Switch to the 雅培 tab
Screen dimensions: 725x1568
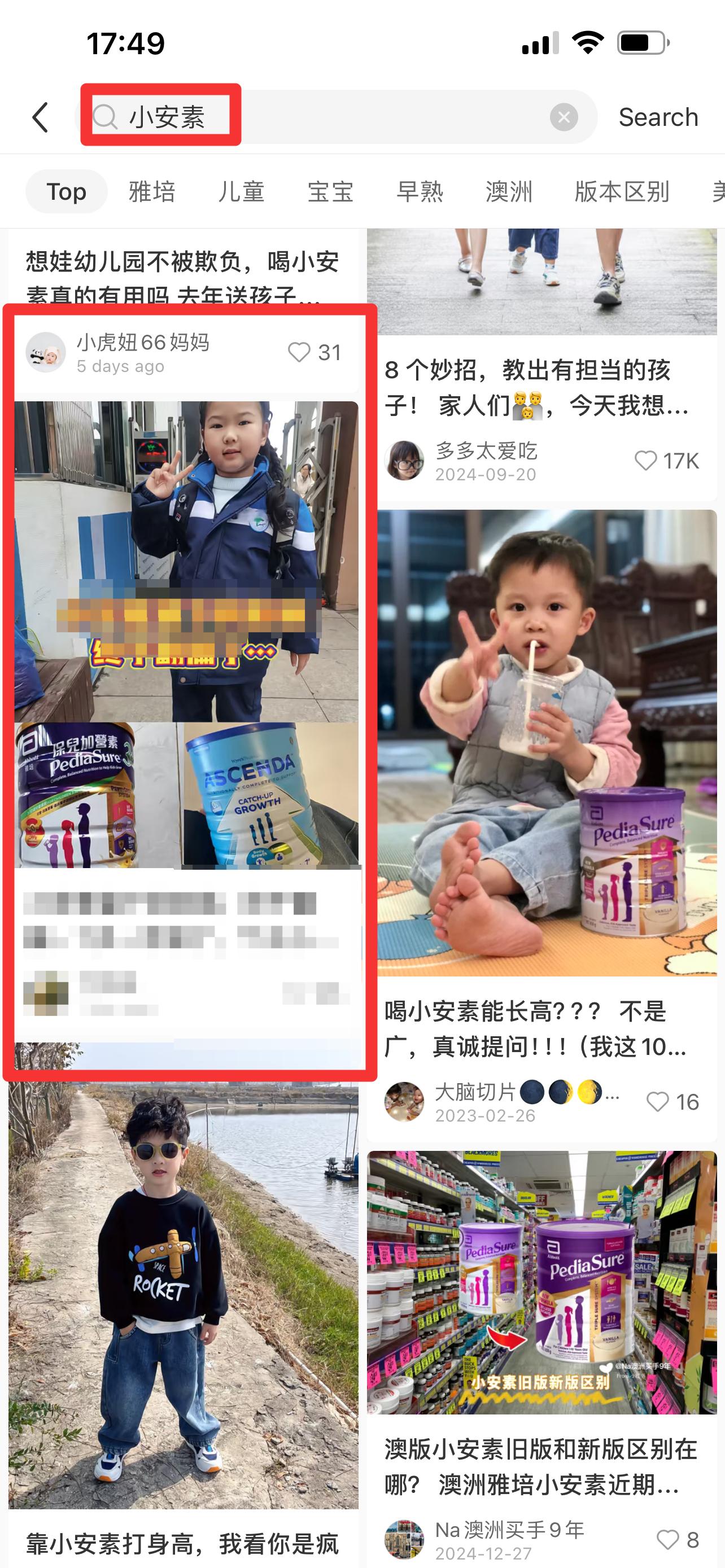coord(152,192)
